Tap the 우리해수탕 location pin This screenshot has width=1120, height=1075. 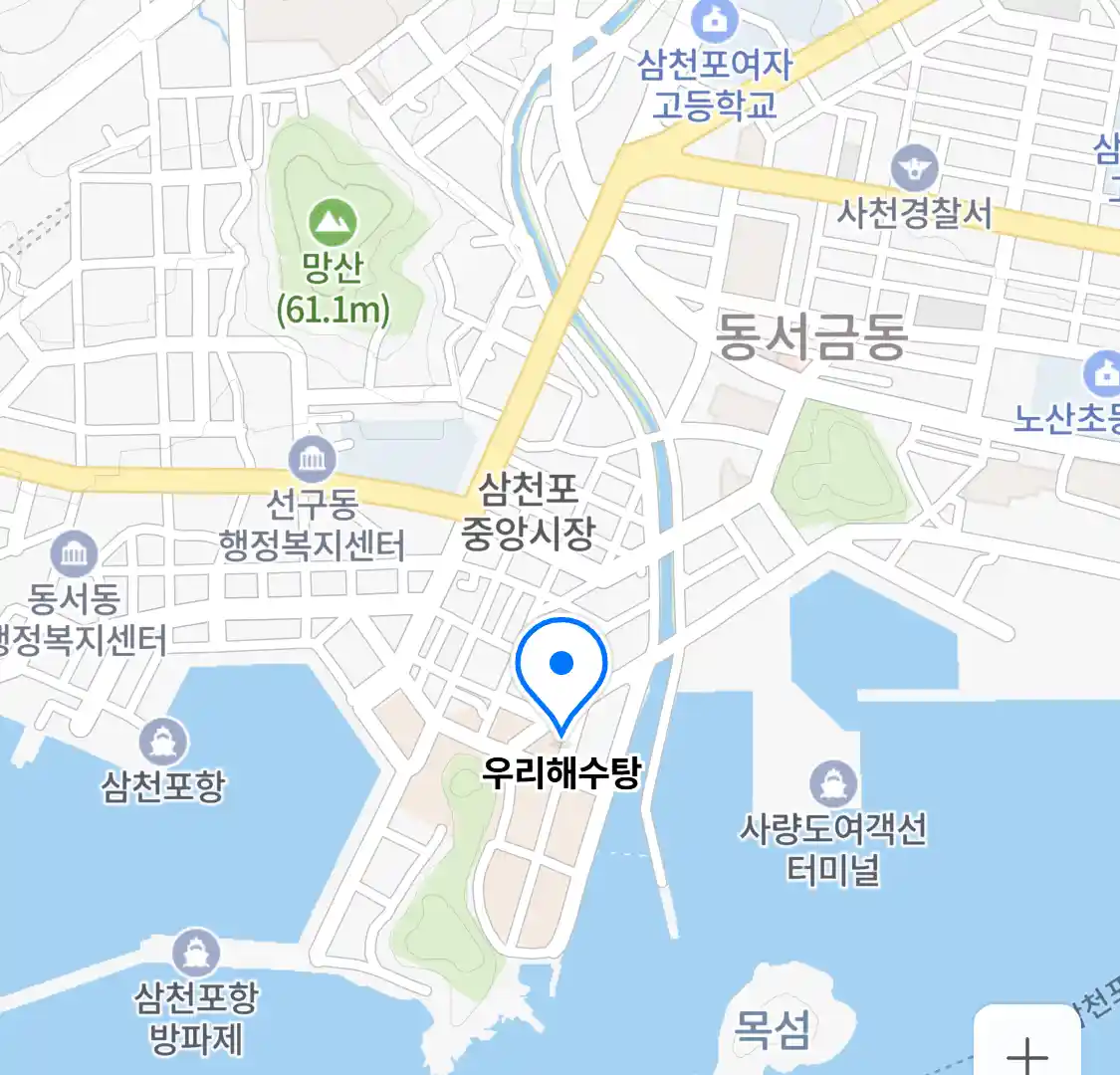[561, 669]
